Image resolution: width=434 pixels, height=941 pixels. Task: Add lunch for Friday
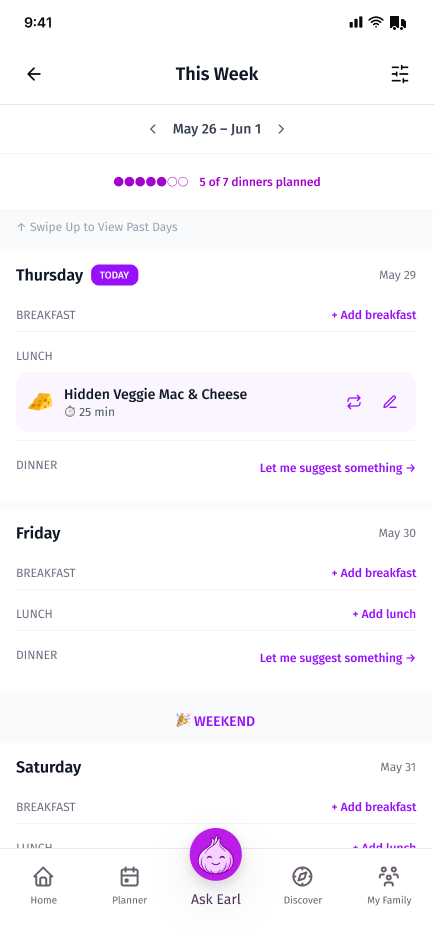(384, 614)
